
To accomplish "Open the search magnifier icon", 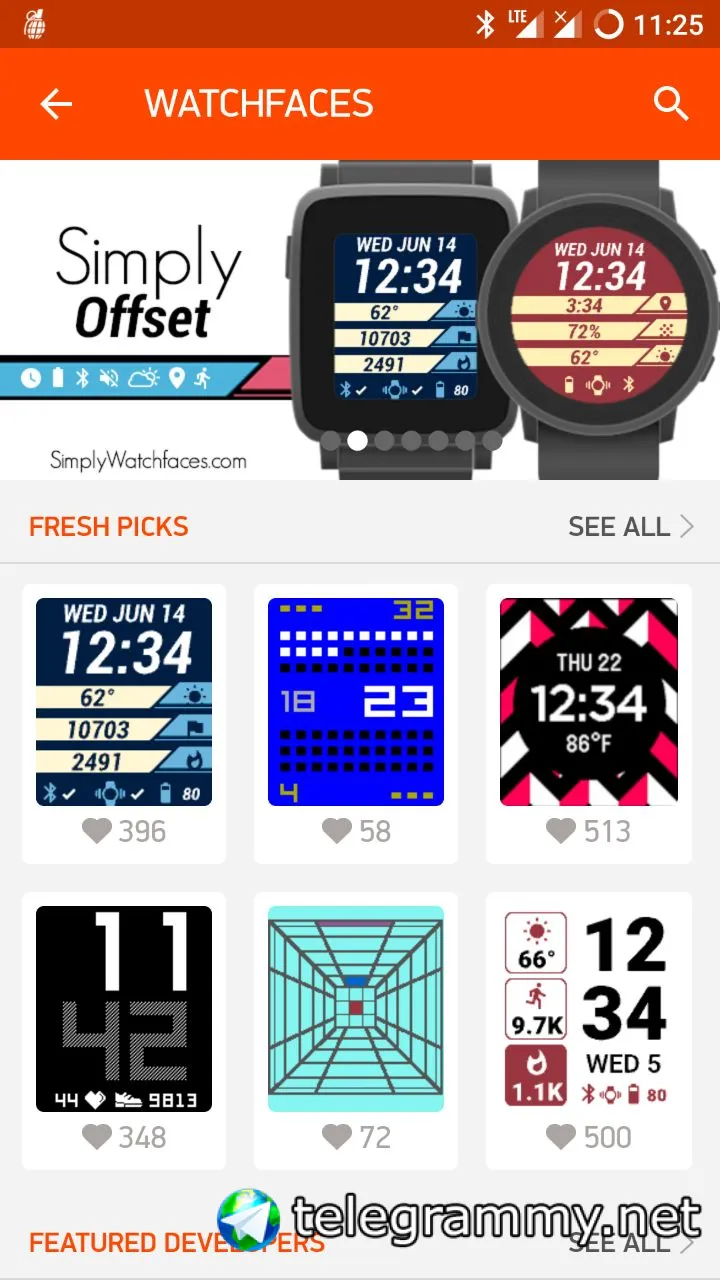I will click(x=671, y=104).
